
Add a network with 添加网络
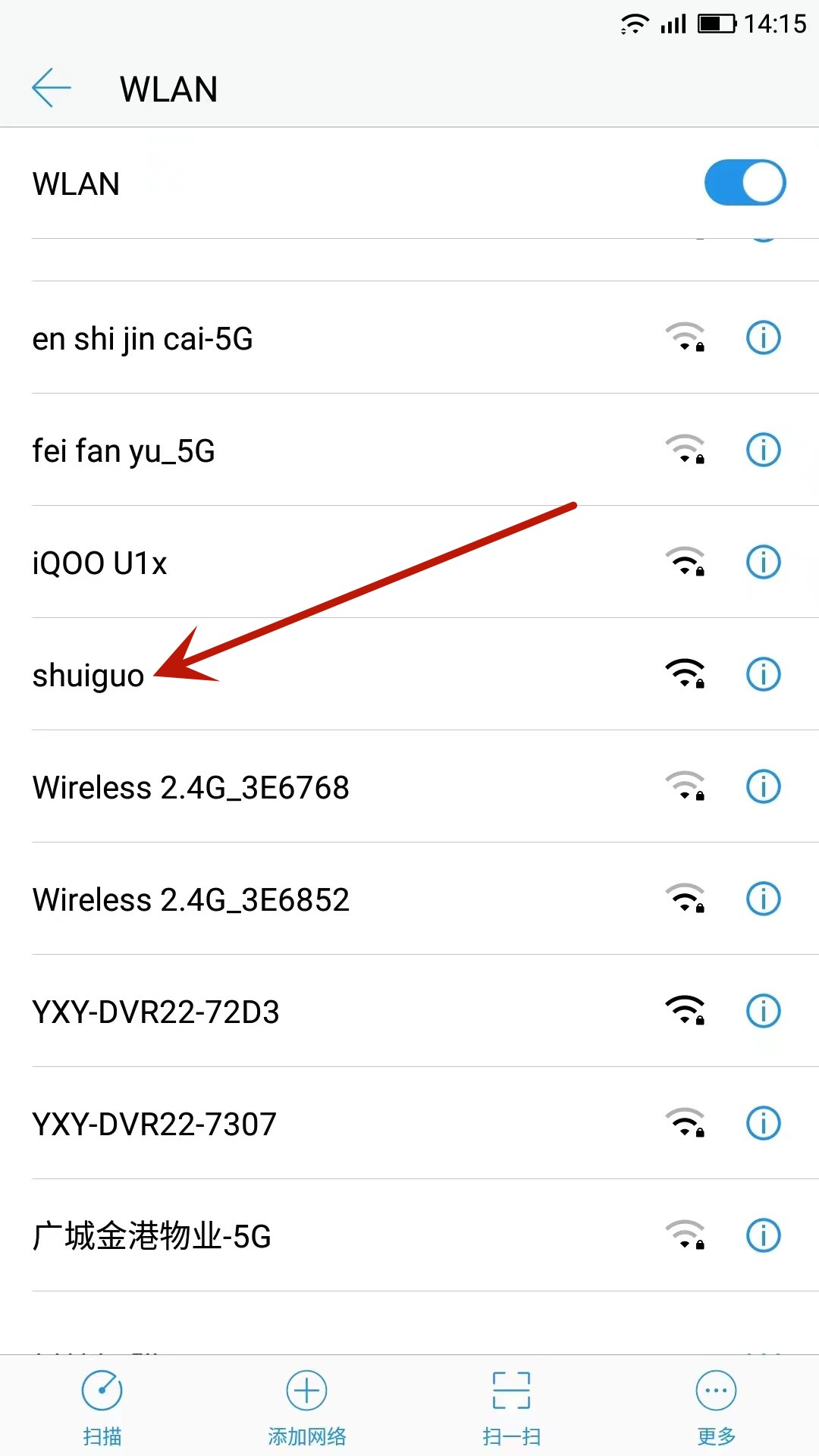tap(307, 1407)
